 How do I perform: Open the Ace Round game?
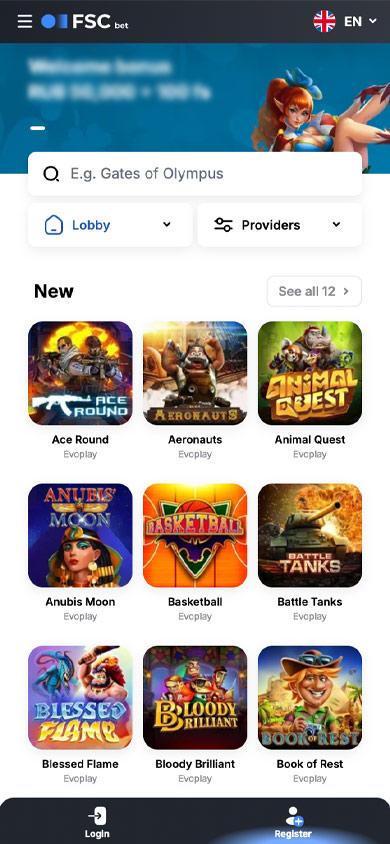pos(80,373)
